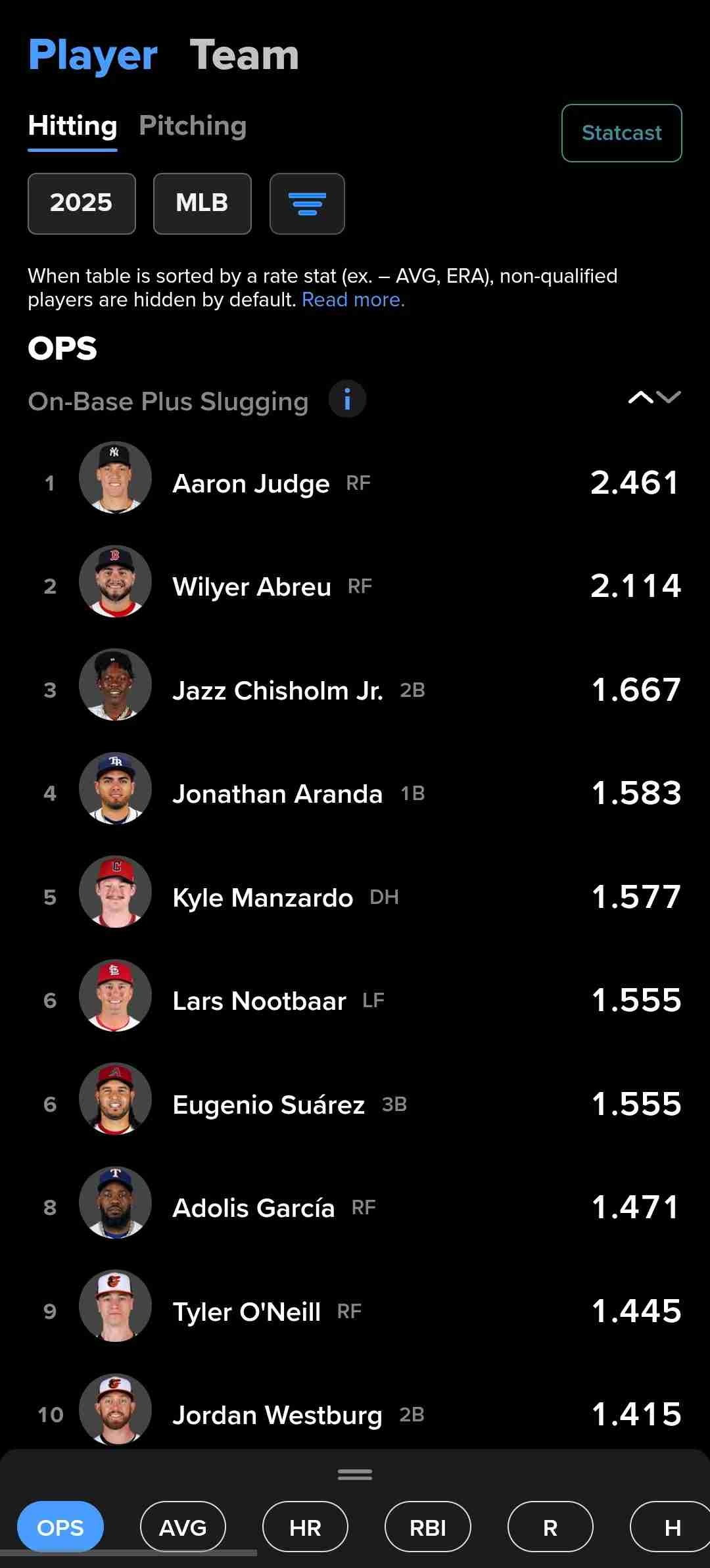Change the MLB league selector

pyautogui.click(x=202, y=203)
